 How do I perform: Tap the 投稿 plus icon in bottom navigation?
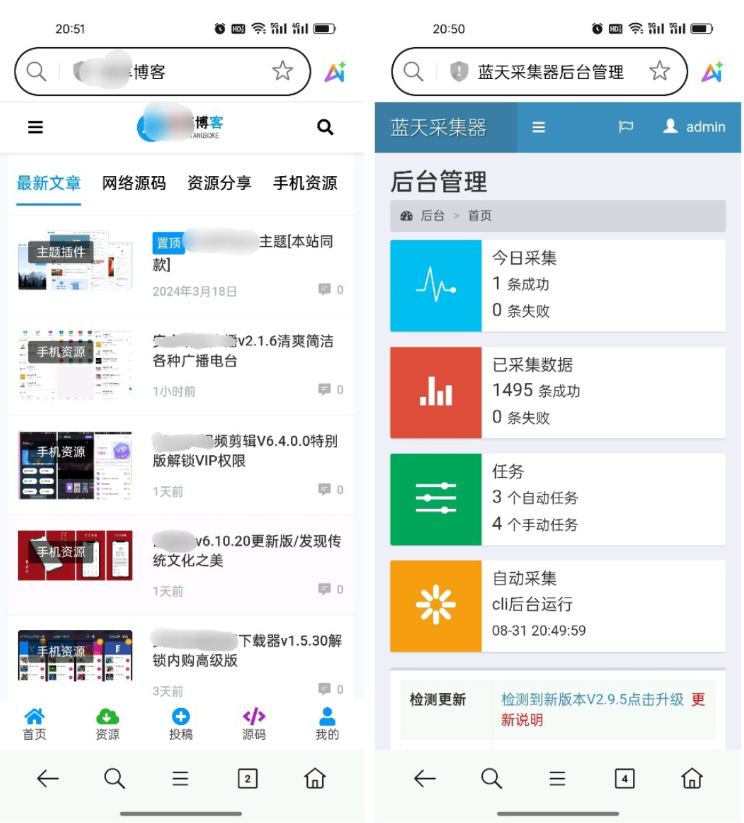(x=180, y=716)
